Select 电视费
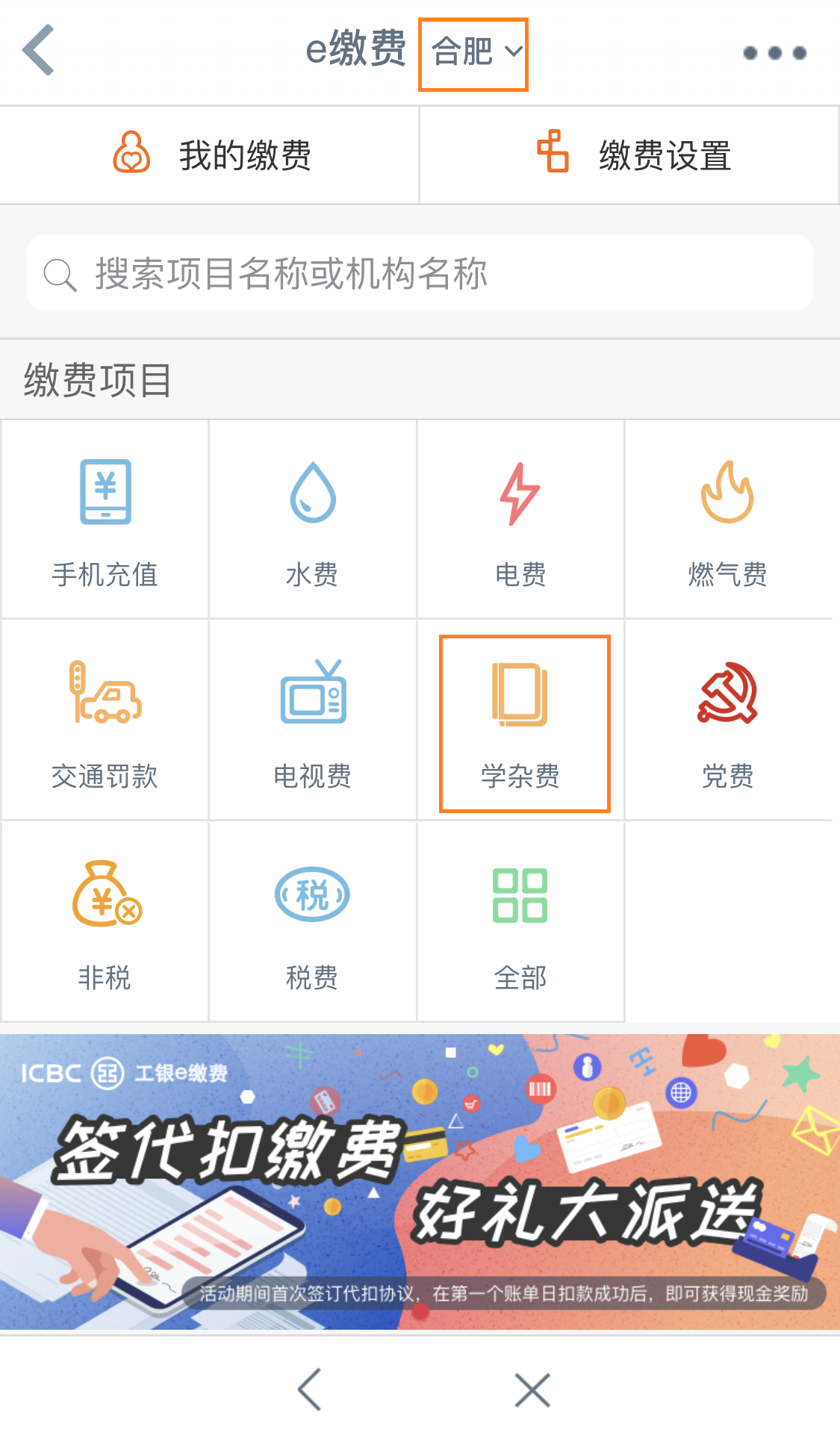Image resolution: width=840 pixels, height=1444 pixels. pyautogui.click(x=313, y=721)
